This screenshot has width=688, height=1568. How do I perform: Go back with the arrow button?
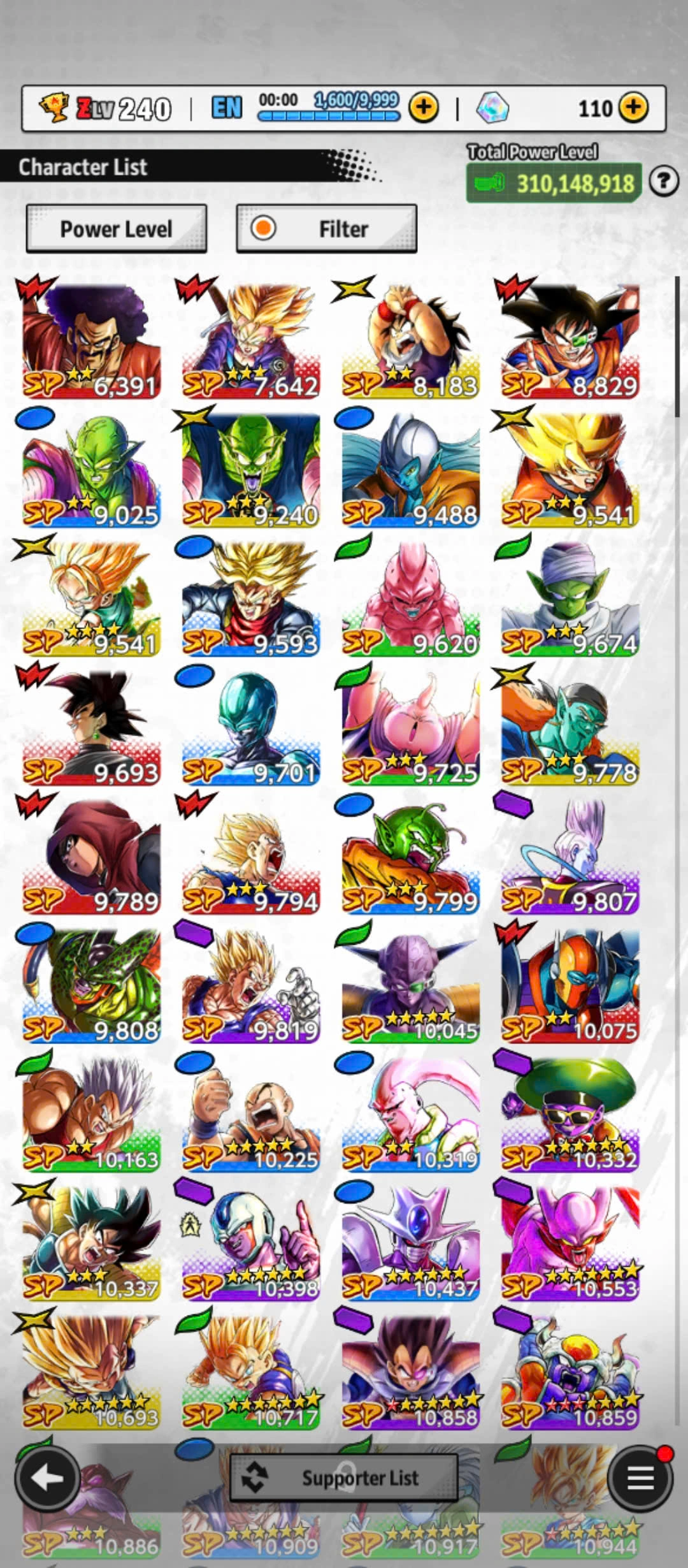(x=47, y=1477)
